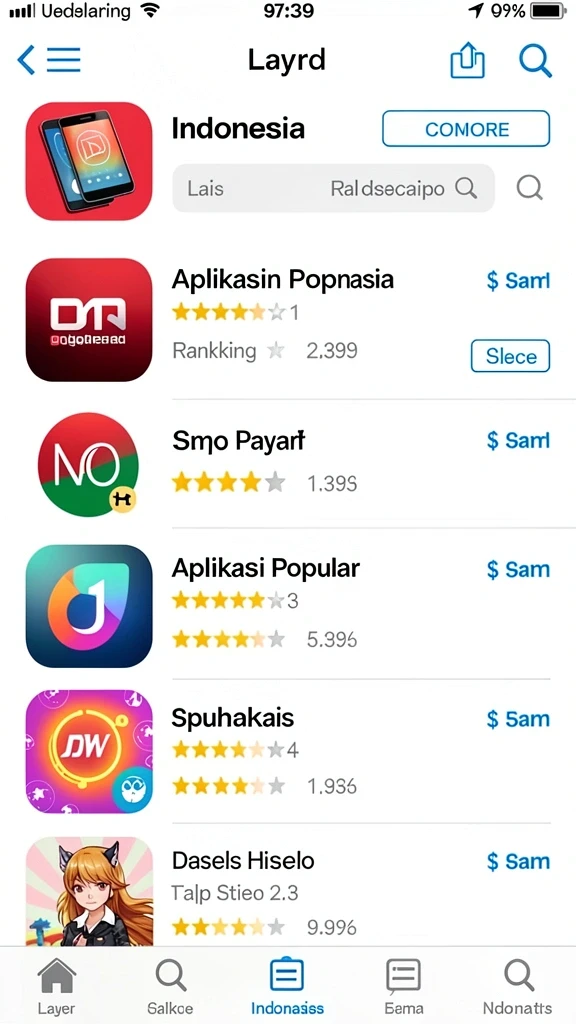The height and width of the screenshot is (1024, 576).
Task: Focus the Lais search field
Action: click(x=333, y=188)
